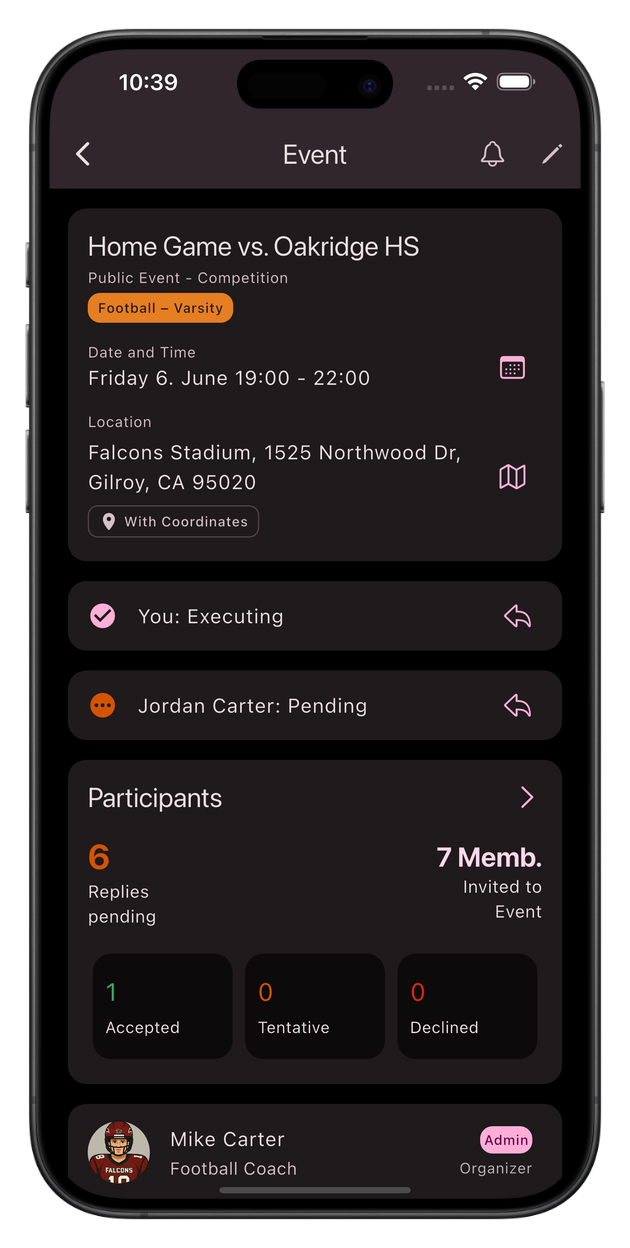Tap the Football – Varsity chip

[160, 308]
